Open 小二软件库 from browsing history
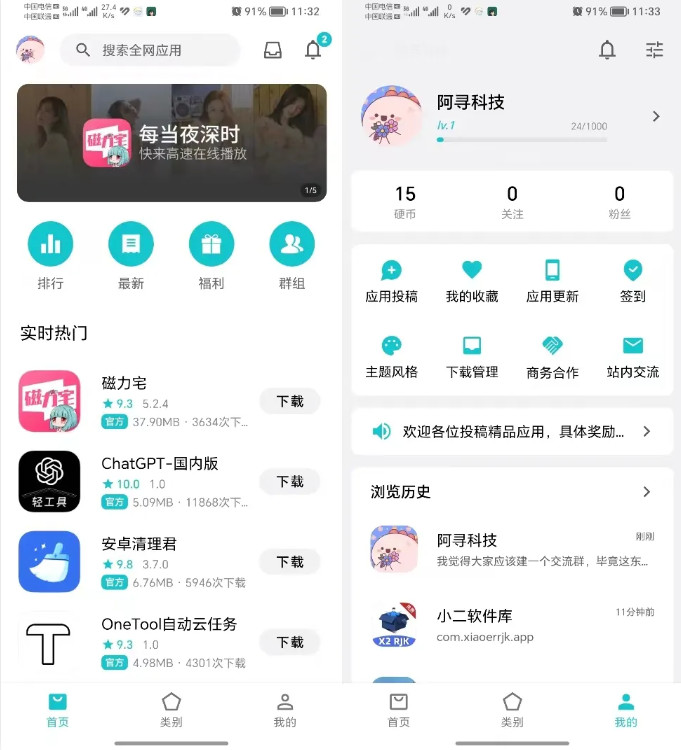Image resolution: width=681 pixels, height=750 pixels. 512,624
